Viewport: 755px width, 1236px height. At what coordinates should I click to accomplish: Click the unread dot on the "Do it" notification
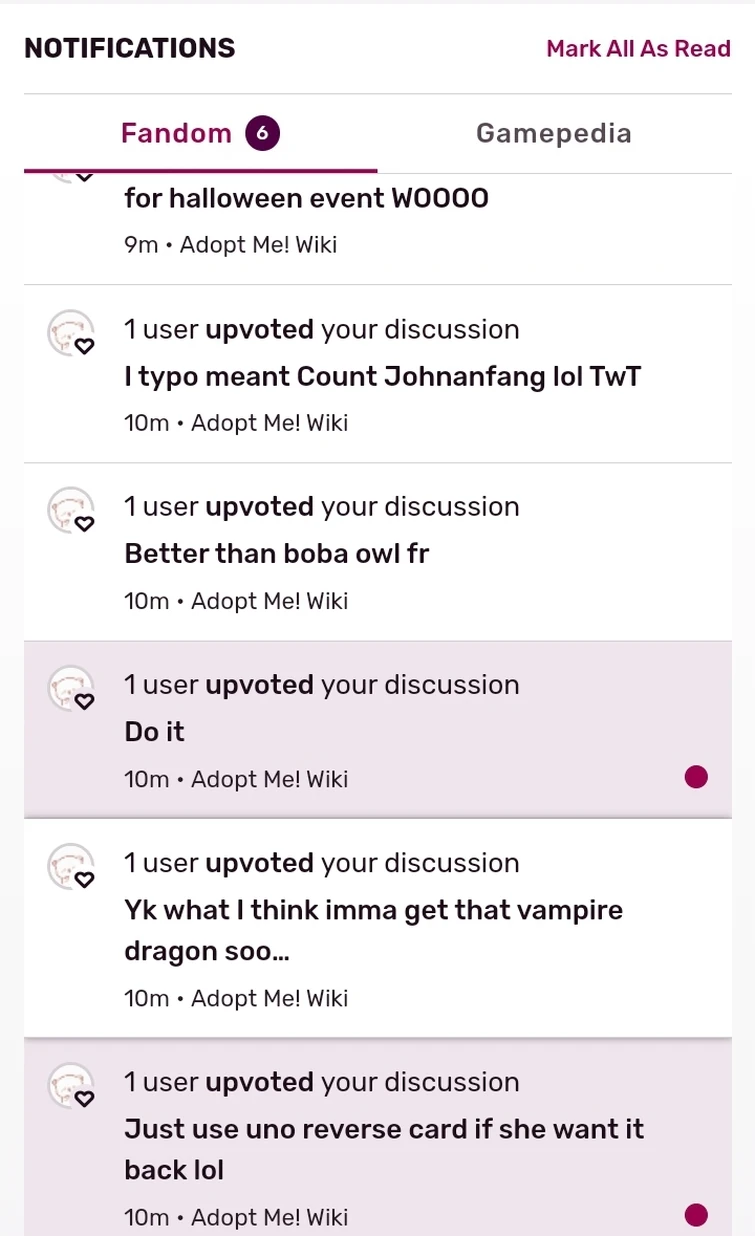(x=696, y=777)
